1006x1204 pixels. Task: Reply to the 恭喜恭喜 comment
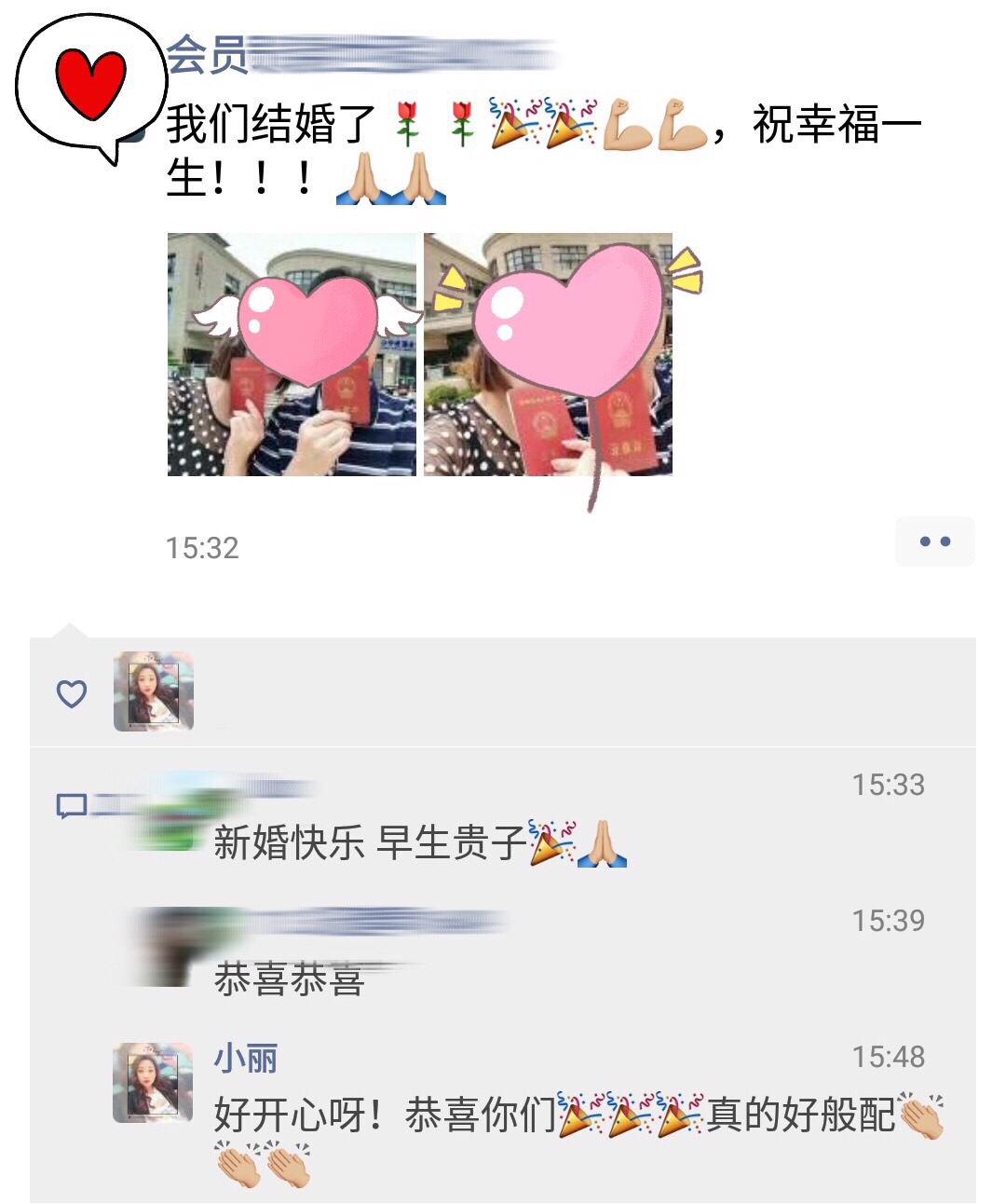[291, 979]
